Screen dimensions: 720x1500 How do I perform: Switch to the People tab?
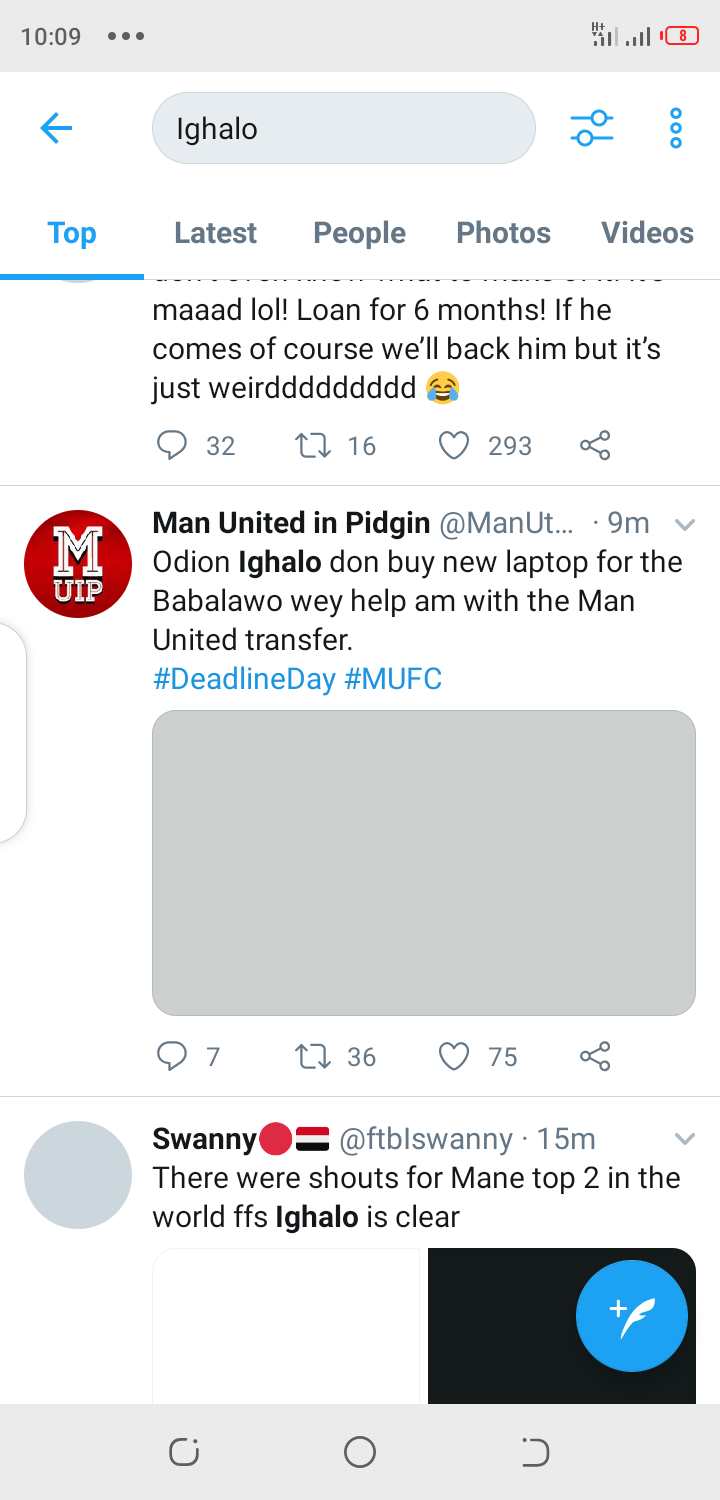[x=359, y=233]
